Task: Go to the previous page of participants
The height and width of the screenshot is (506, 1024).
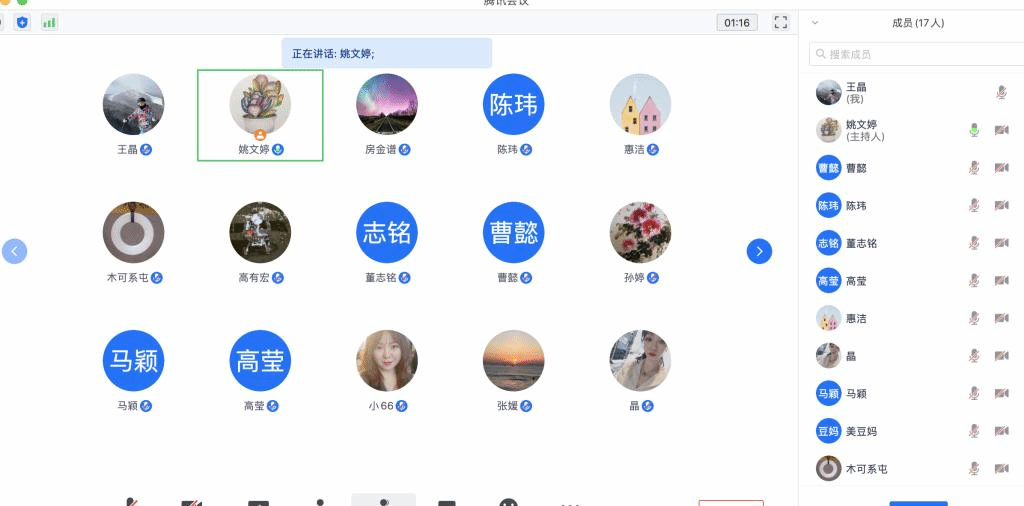Action: click(14, 252)
